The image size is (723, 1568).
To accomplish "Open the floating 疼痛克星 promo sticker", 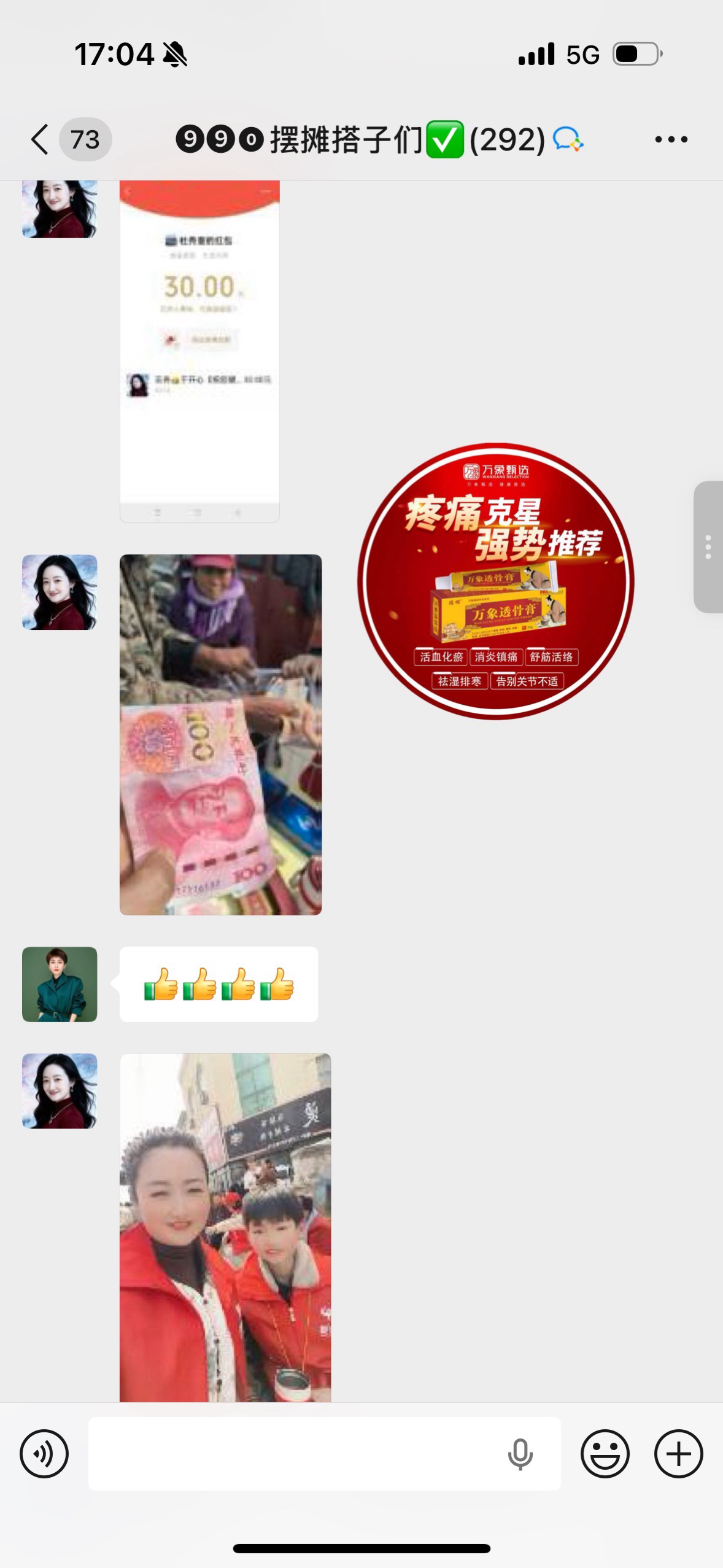I will pyautogui.click(x=496, y=581).
